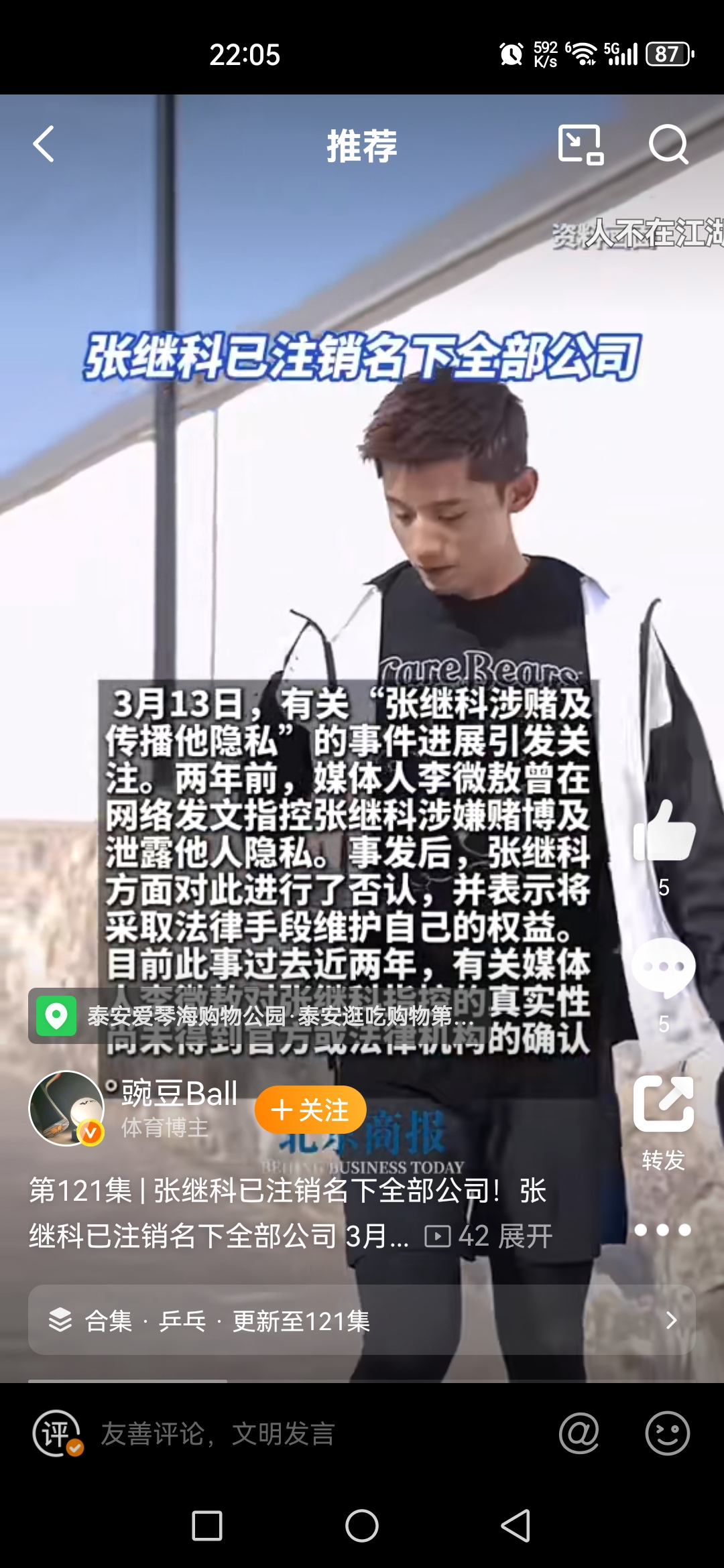Viewport: 724px width, 1568px height.
Task: Open the search magnifier icon
Action: click(x=668, y=144)
